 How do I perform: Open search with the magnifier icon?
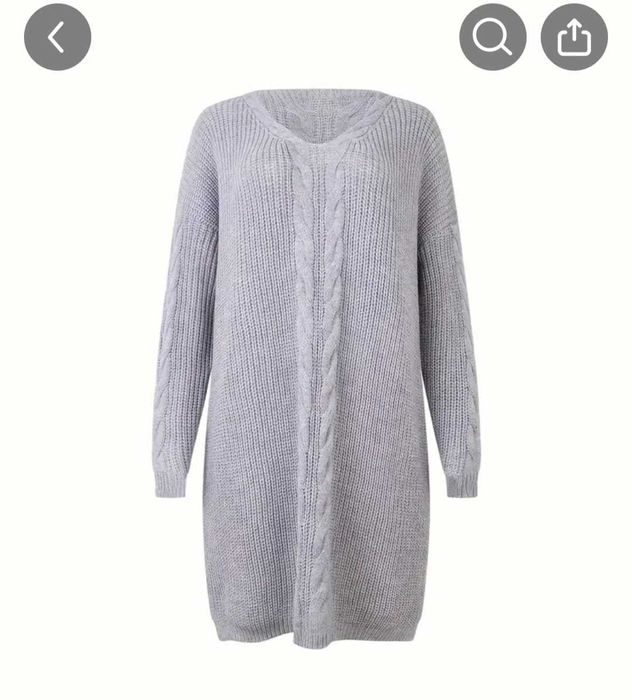(492, 38)
